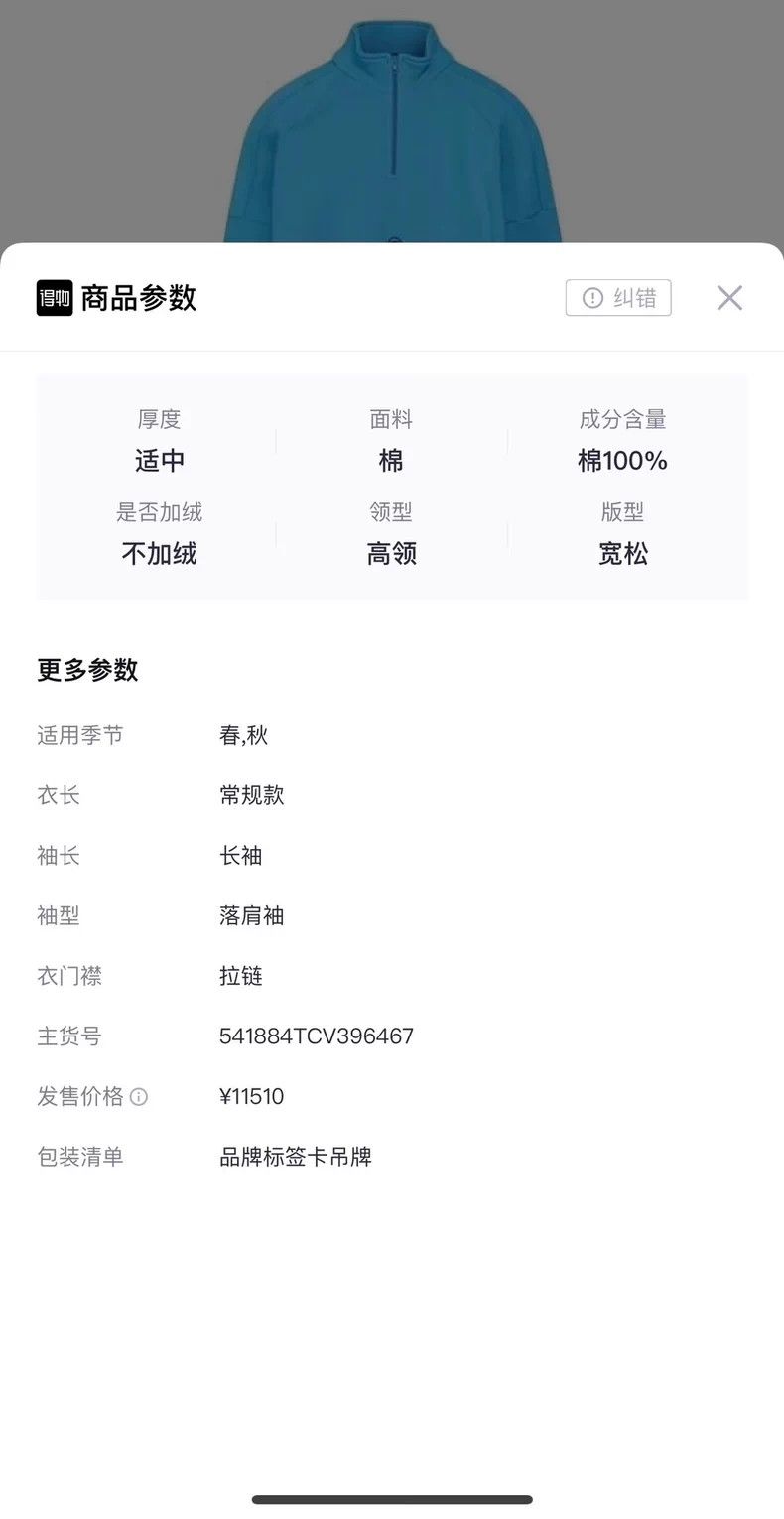Image resolution: width=784 pixels, height=1519 pixels.
Task: Tap the 纠错 error report button
Action: pyautogui.click(x=618, y=298)
